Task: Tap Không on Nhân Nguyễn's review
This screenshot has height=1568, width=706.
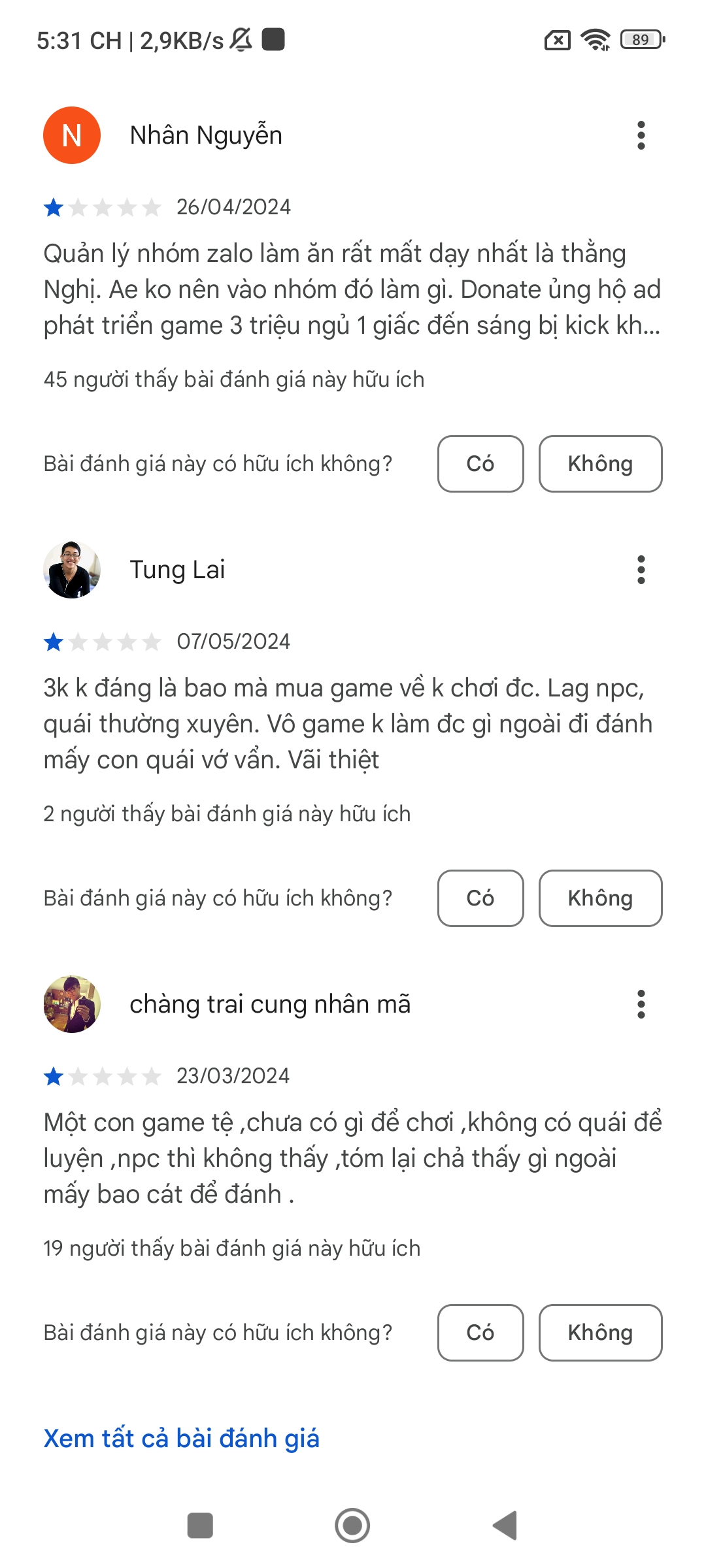Action: point(600,464)
